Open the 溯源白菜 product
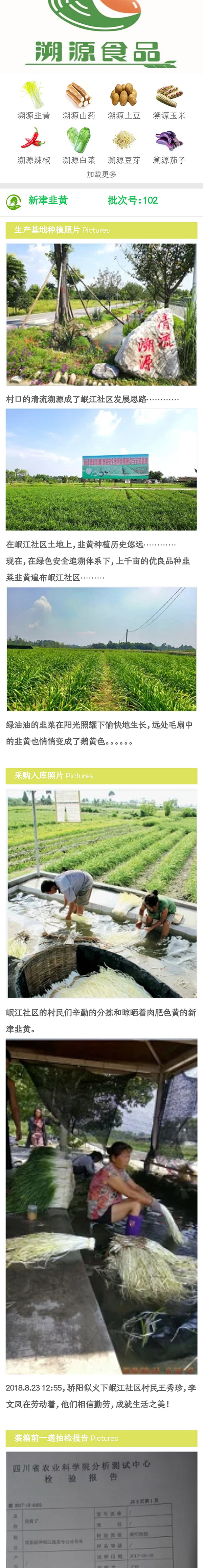Screen dimensions: 203x1568 [78, 145]
